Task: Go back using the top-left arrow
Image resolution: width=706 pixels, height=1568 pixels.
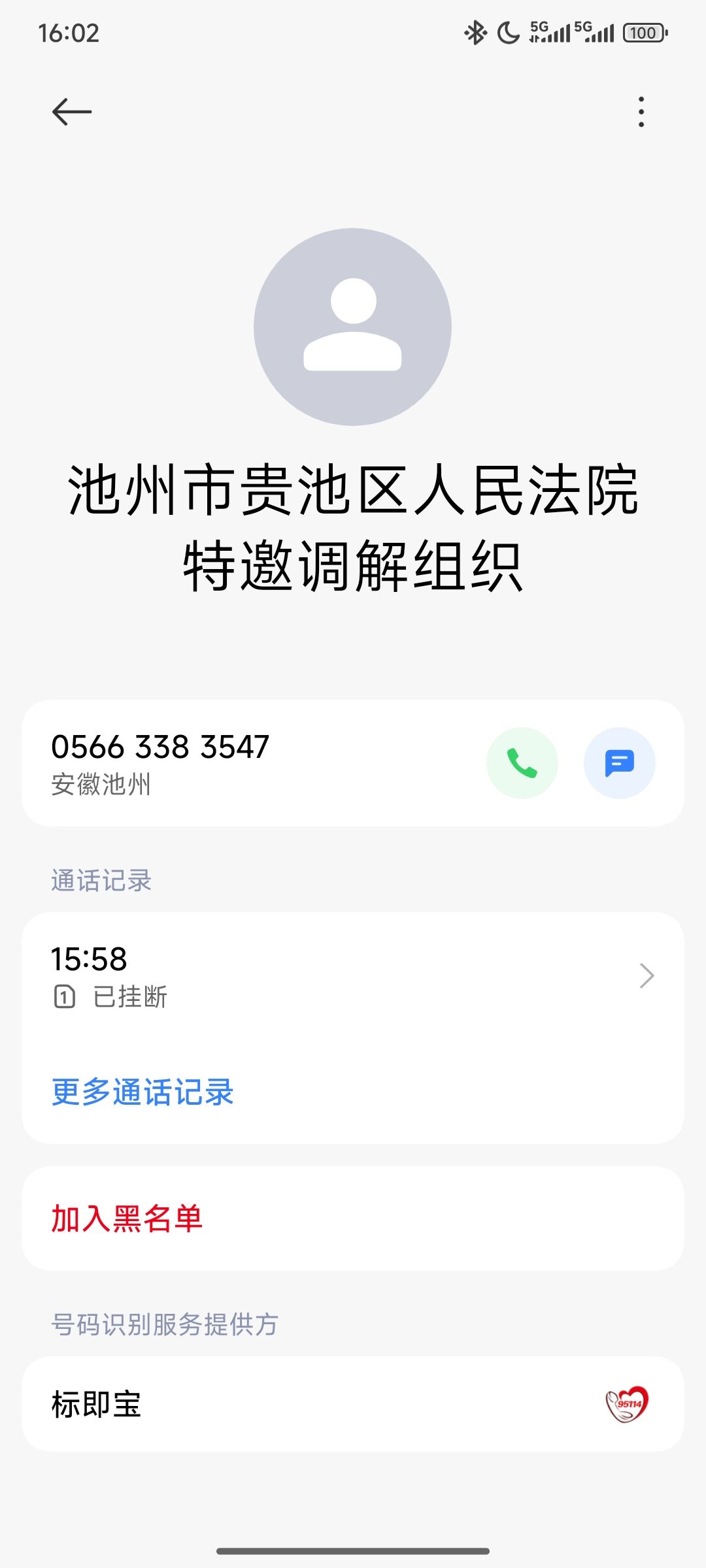Action: pyautogui.click(x=72, y=112)
